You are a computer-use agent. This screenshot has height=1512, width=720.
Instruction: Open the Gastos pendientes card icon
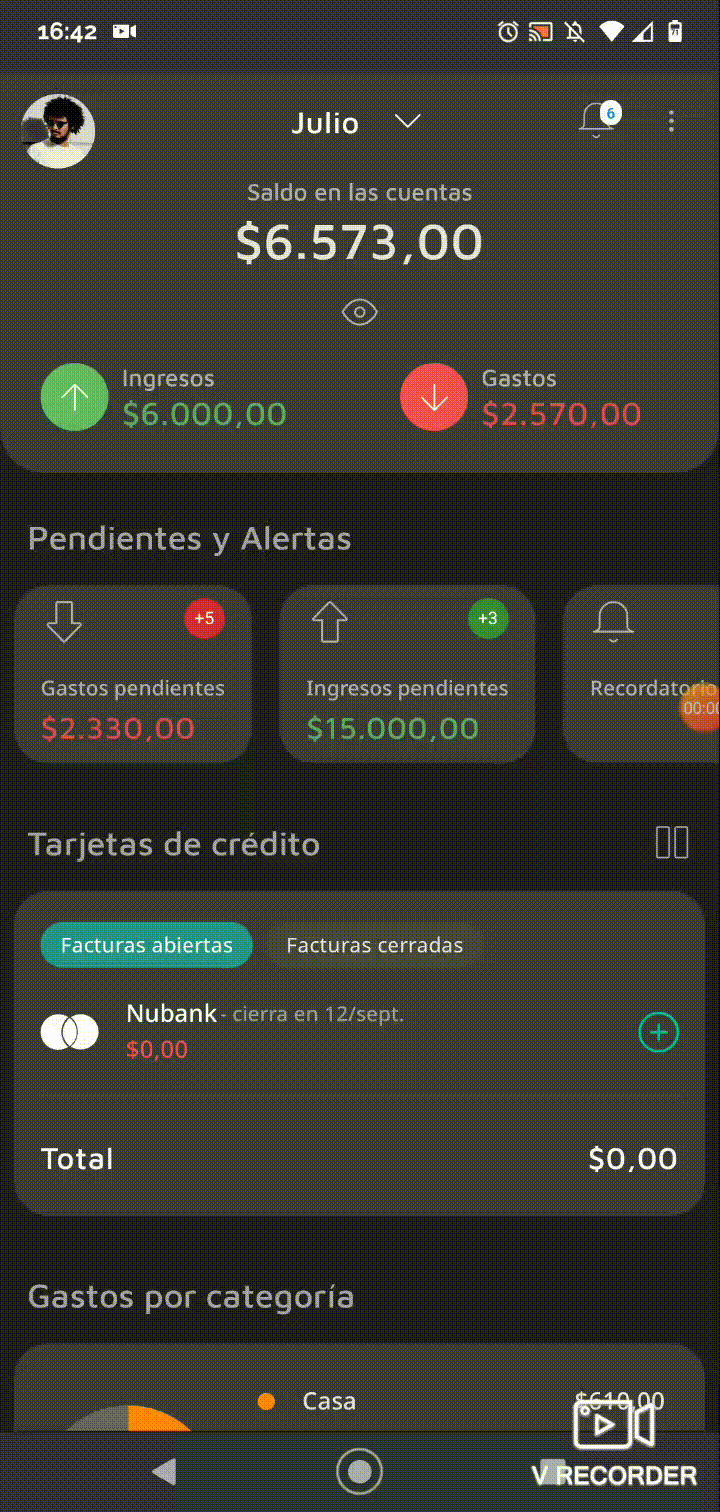pos(63,622)
